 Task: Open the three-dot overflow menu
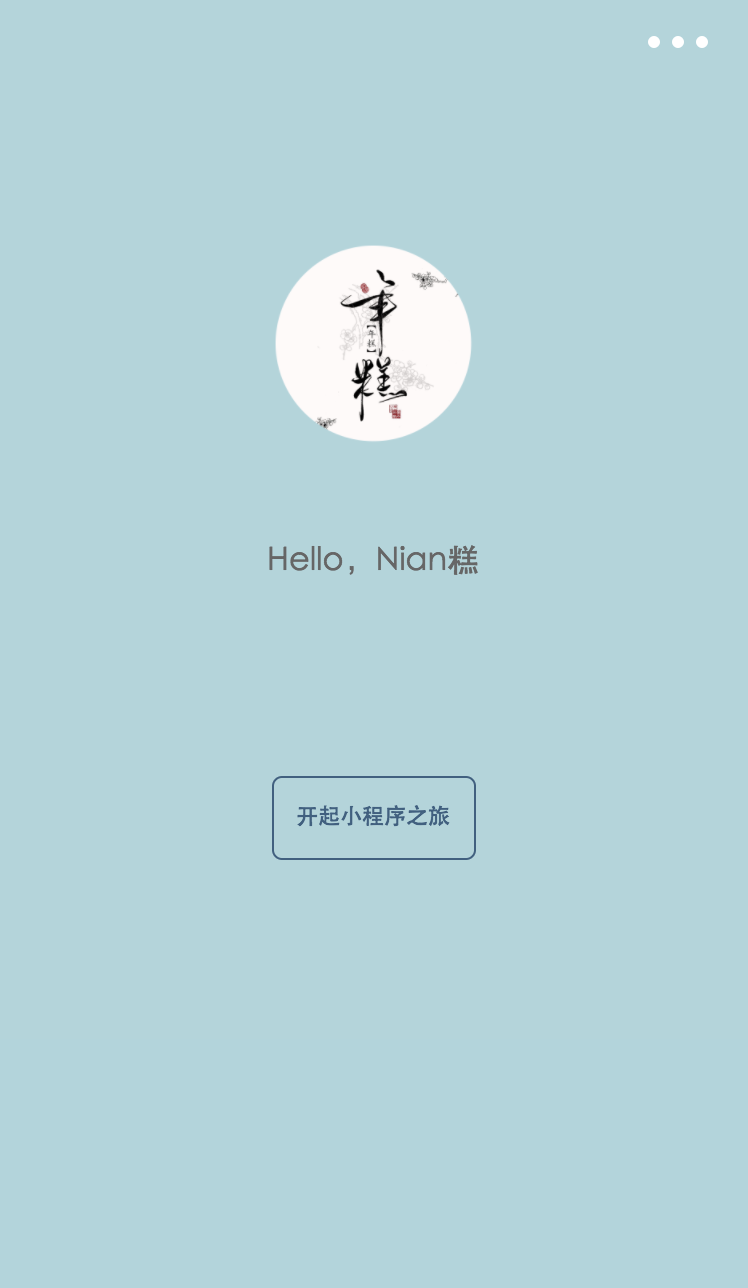(x=678, y=42)
